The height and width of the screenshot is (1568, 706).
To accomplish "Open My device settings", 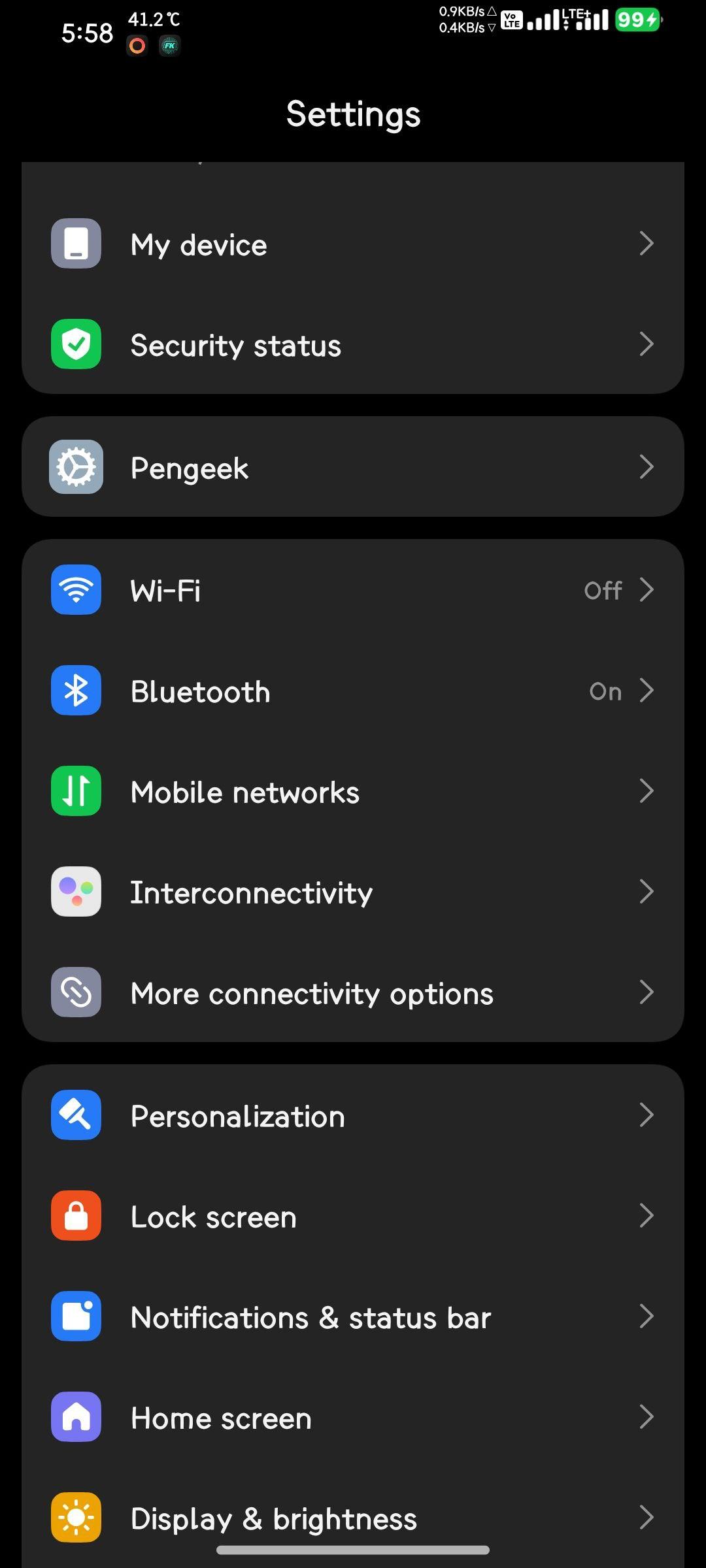I will [x=353, y=244].
